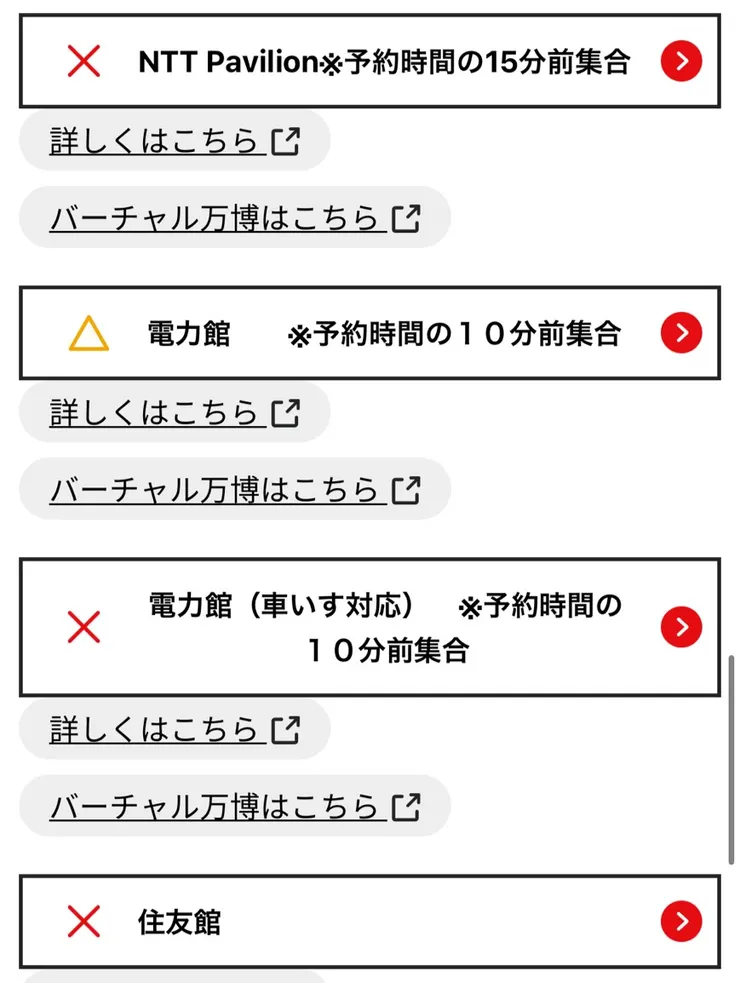Open バーチャル万博はこちら link under NTT Pavilion

click(234, 217)
